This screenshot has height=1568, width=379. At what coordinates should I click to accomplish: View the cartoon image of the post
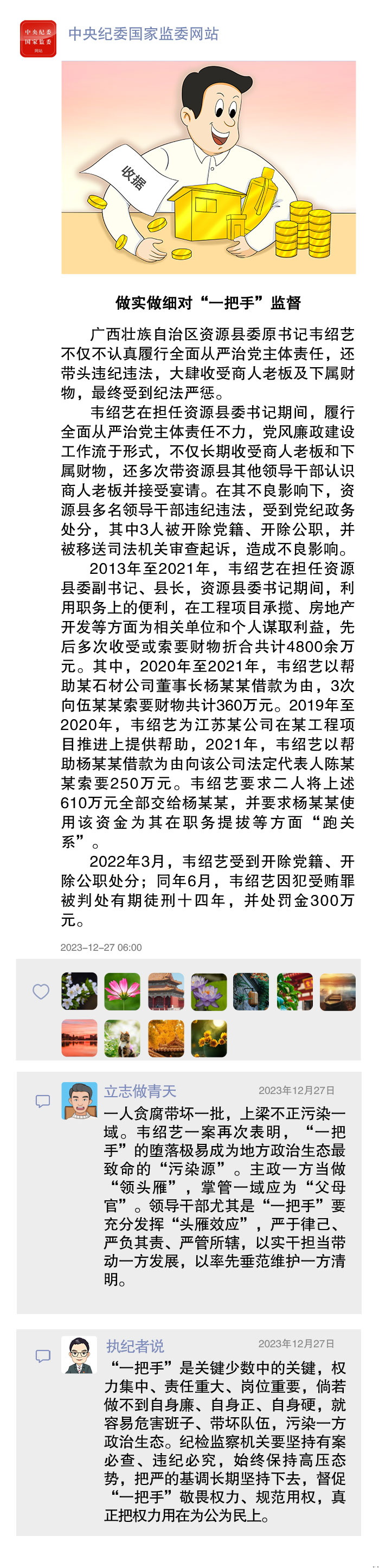pyautogui.click(x=208, y=168)
